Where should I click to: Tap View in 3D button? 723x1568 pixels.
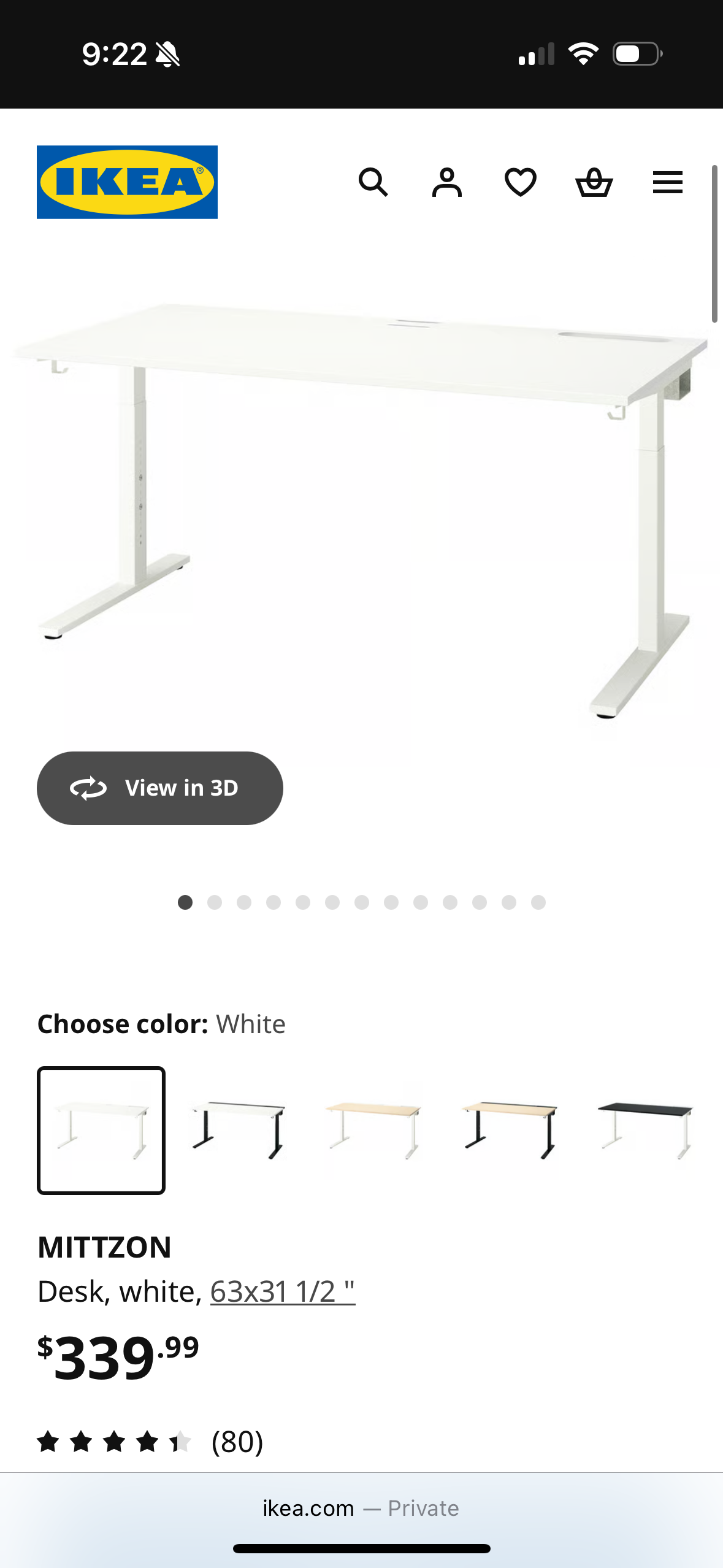(159, 788)
